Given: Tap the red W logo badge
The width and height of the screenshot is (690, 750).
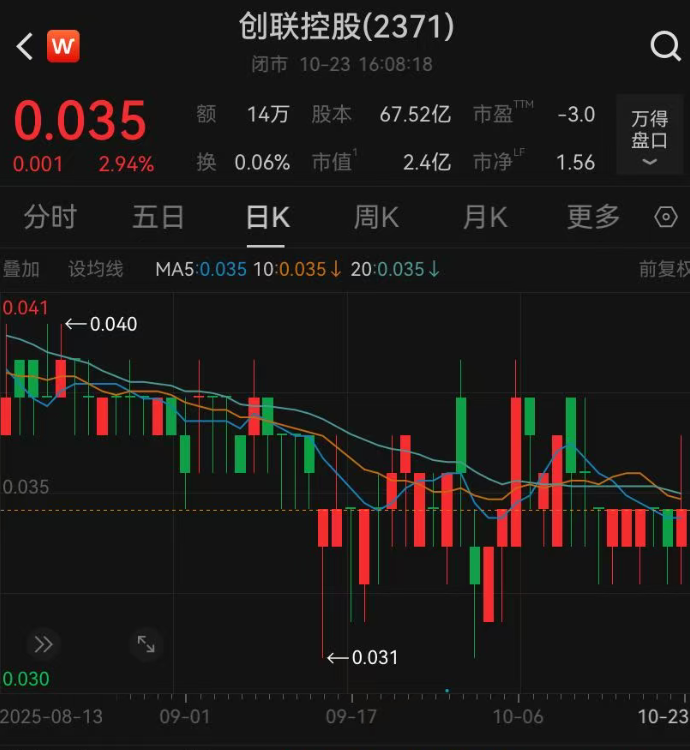Looking at the screenshot, I should click(63, 46).
